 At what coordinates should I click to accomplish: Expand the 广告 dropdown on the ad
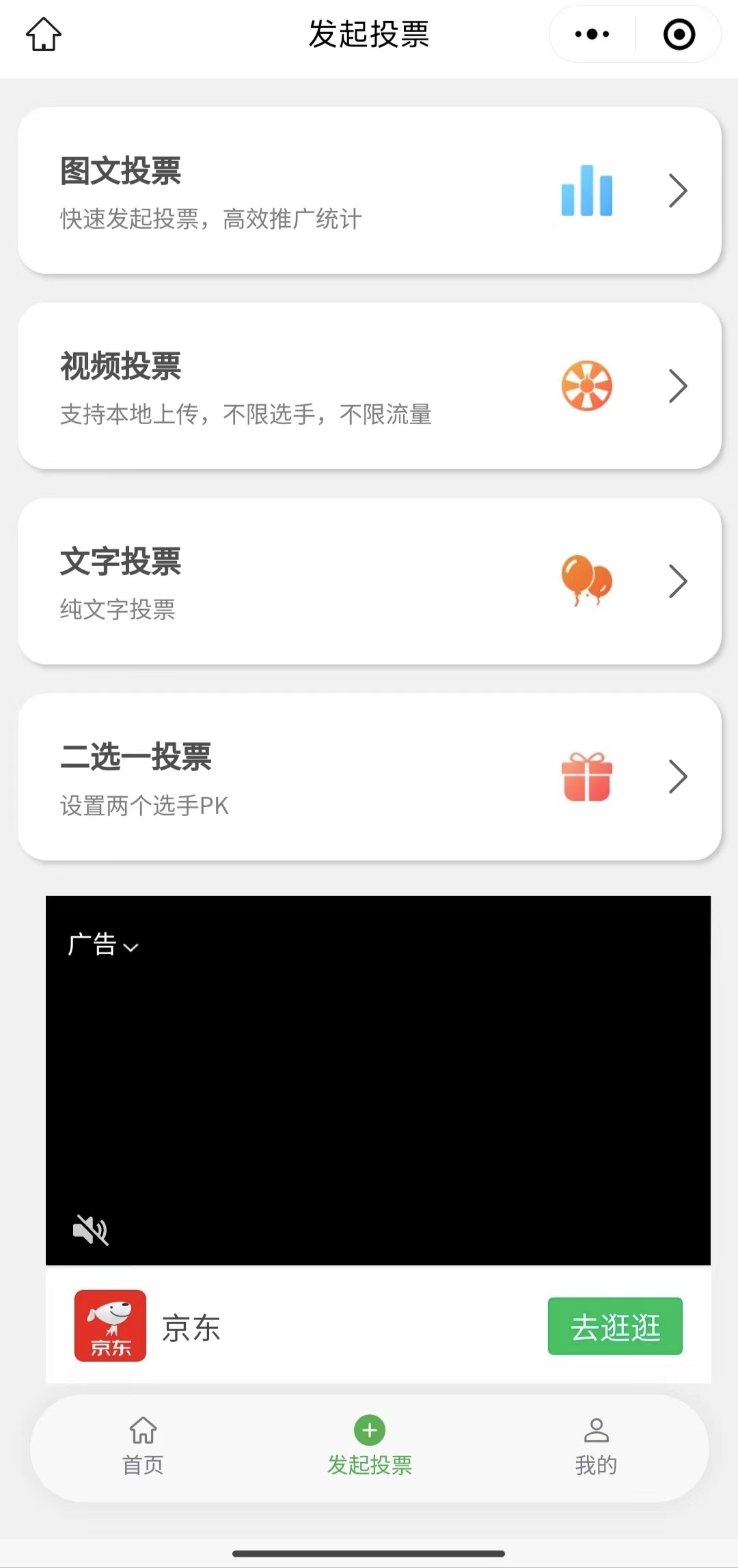click(103, 945)
